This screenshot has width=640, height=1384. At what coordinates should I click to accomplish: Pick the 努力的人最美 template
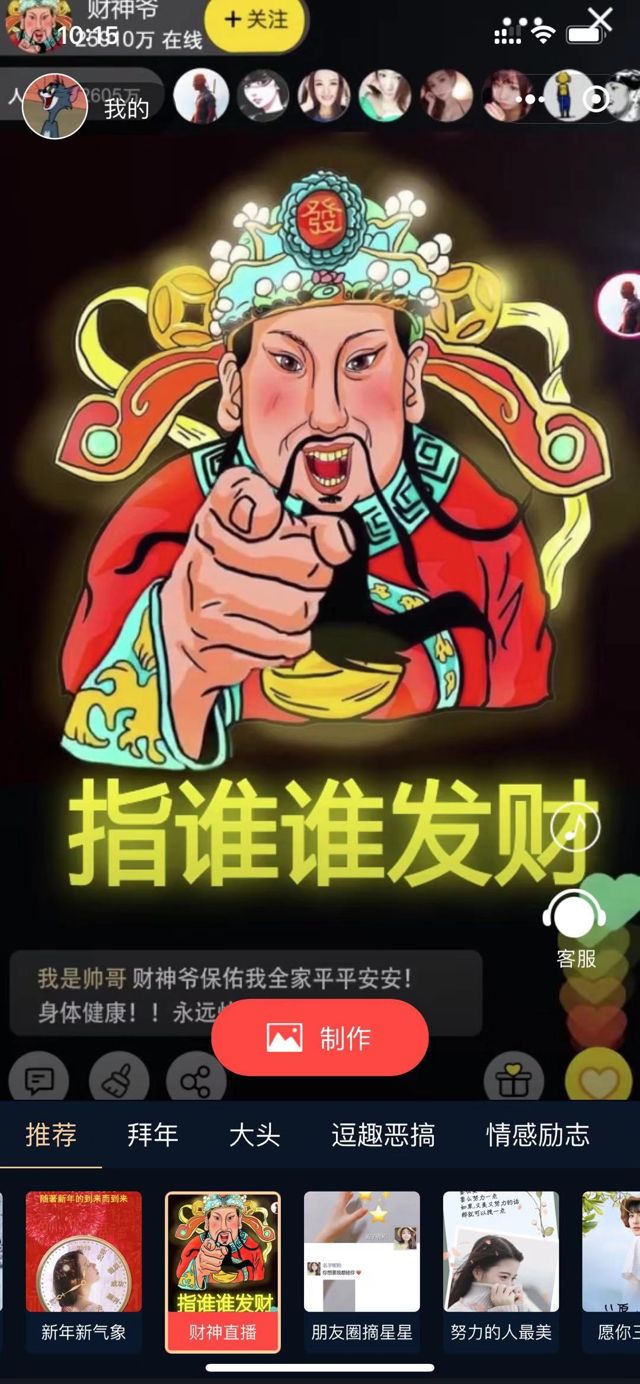pyautogui.click(x=501, y=1270)
